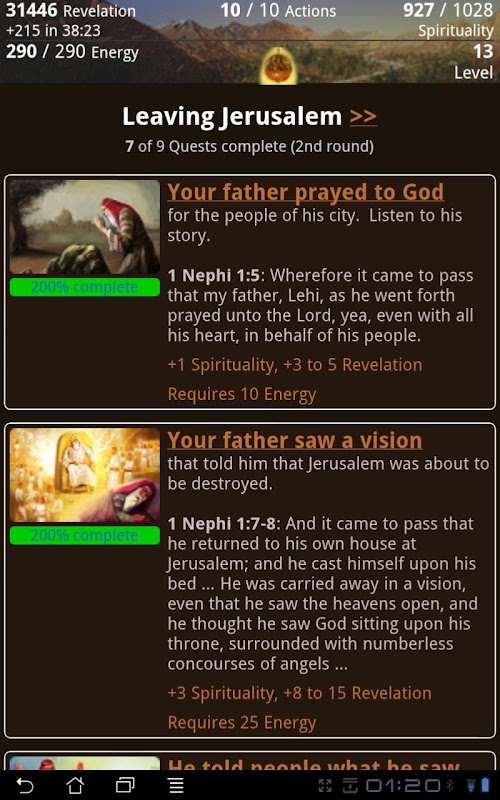Open 'Your father prayed to God' quest
Screen dimensions: 500x800
[x=306, y=192]
